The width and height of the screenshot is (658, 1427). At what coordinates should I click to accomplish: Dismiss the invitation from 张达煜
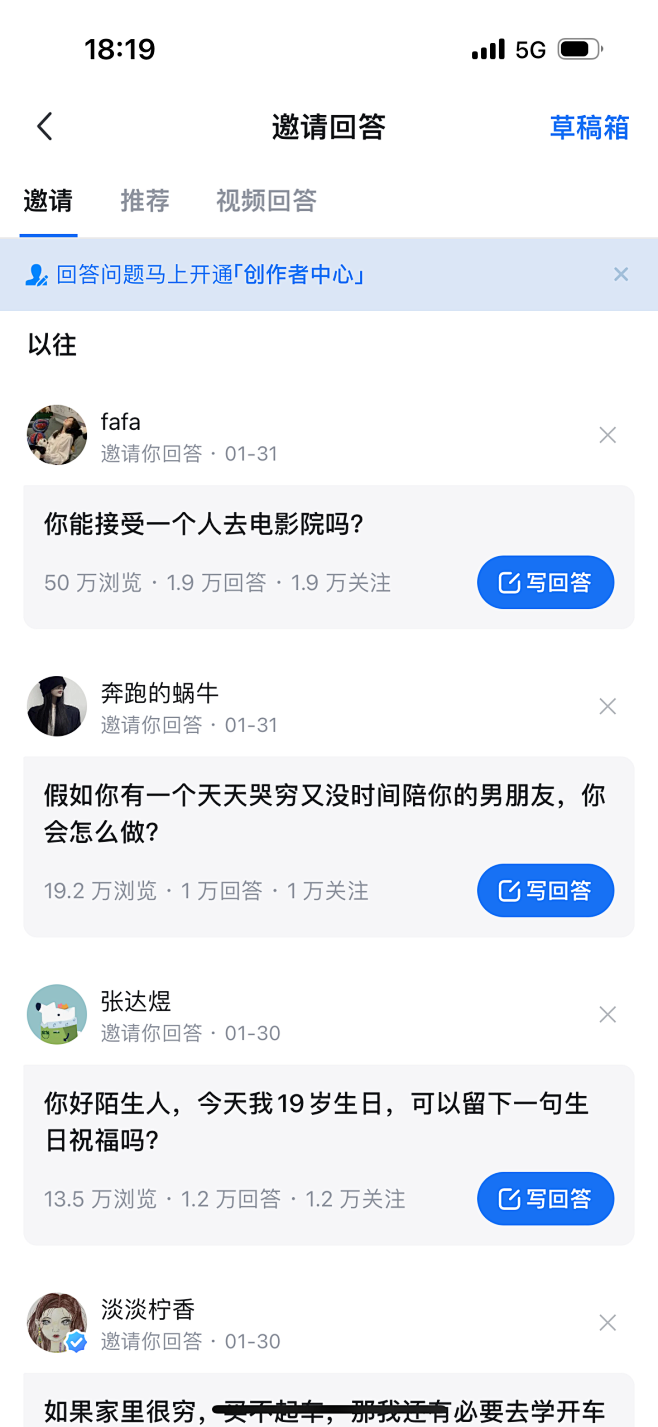(x=607, y=1015)
